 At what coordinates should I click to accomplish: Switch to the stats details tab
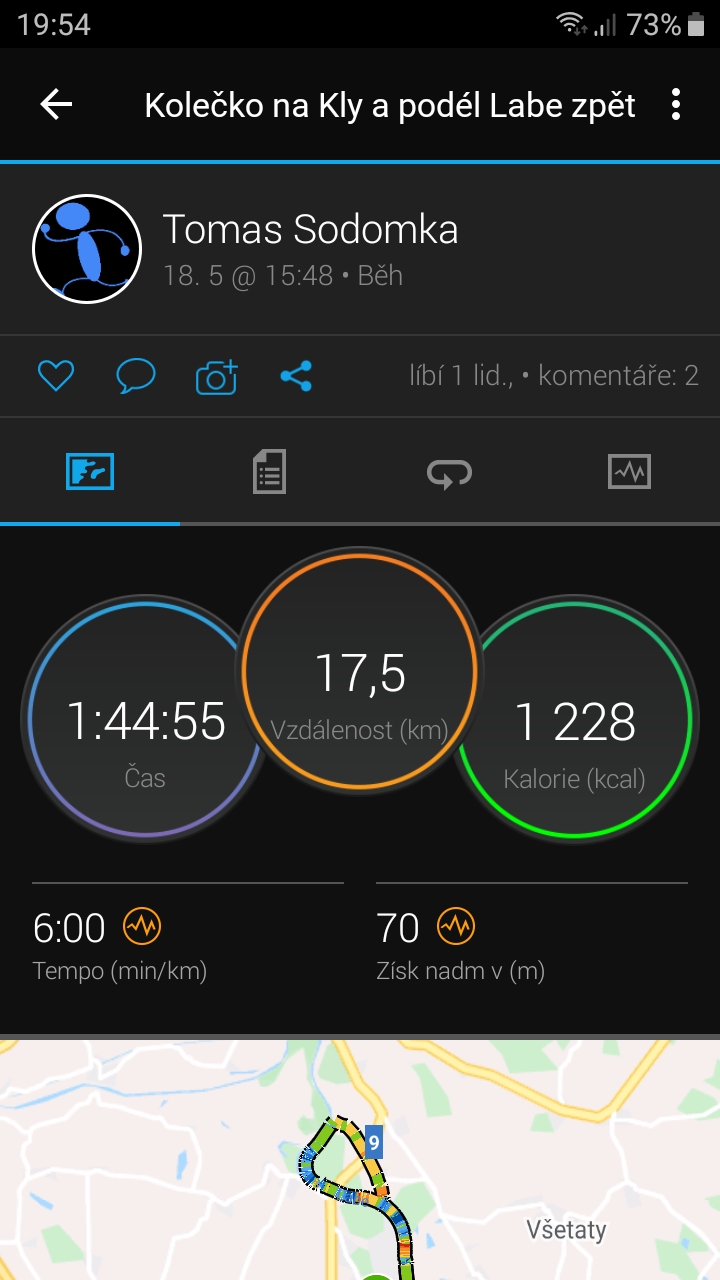(x=269, y=471)
